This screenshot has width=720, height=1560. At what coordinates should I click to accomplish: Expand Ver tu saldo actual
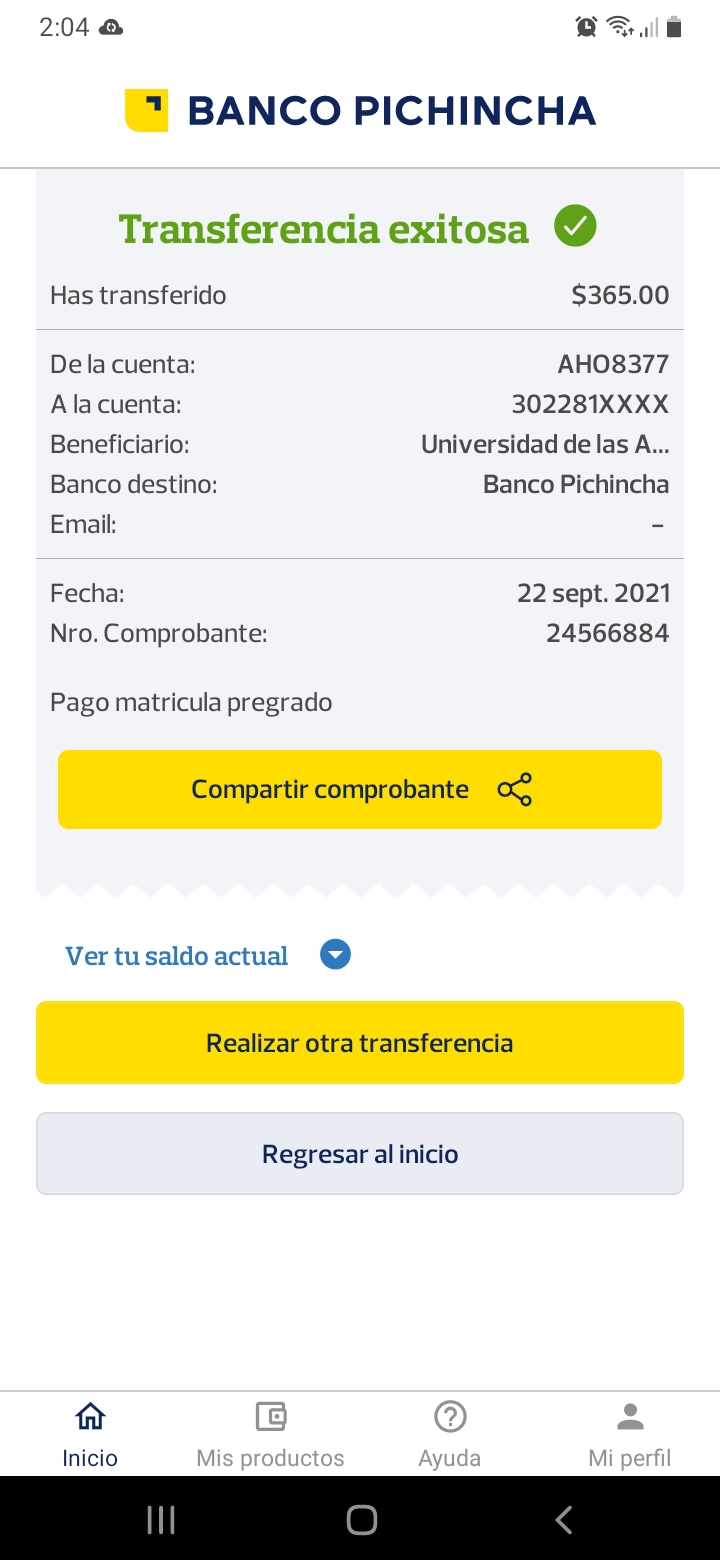208,956
